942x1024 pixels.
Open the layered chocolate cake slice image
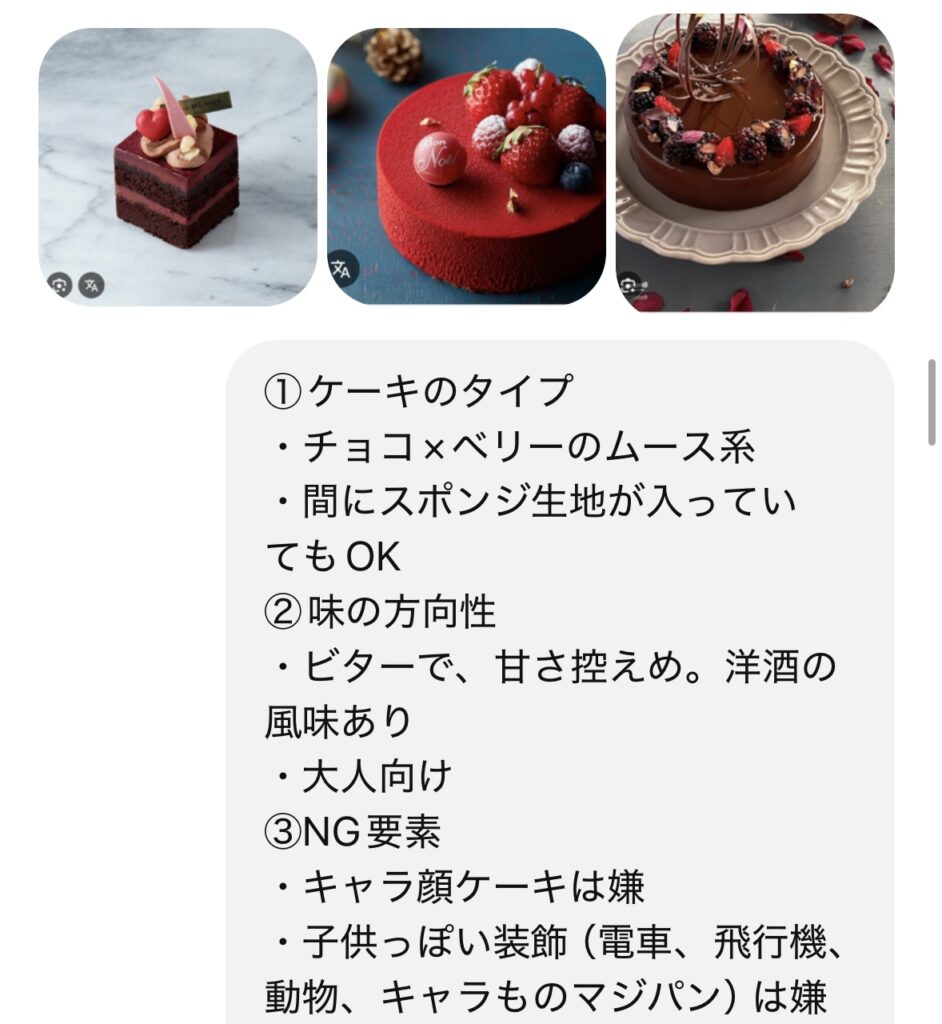tap(177, 167)
